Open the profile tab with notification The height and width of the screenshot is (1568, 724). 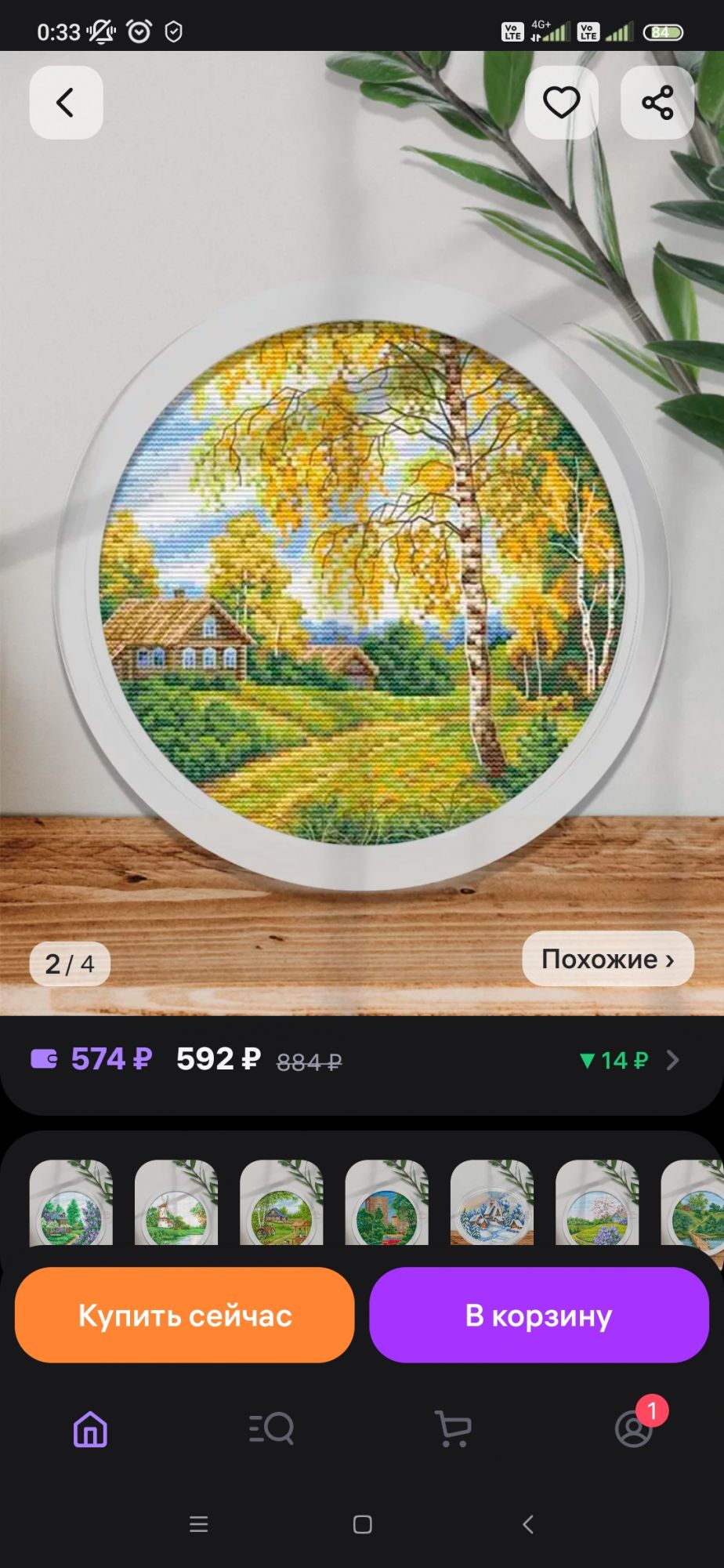(633, 1428)
